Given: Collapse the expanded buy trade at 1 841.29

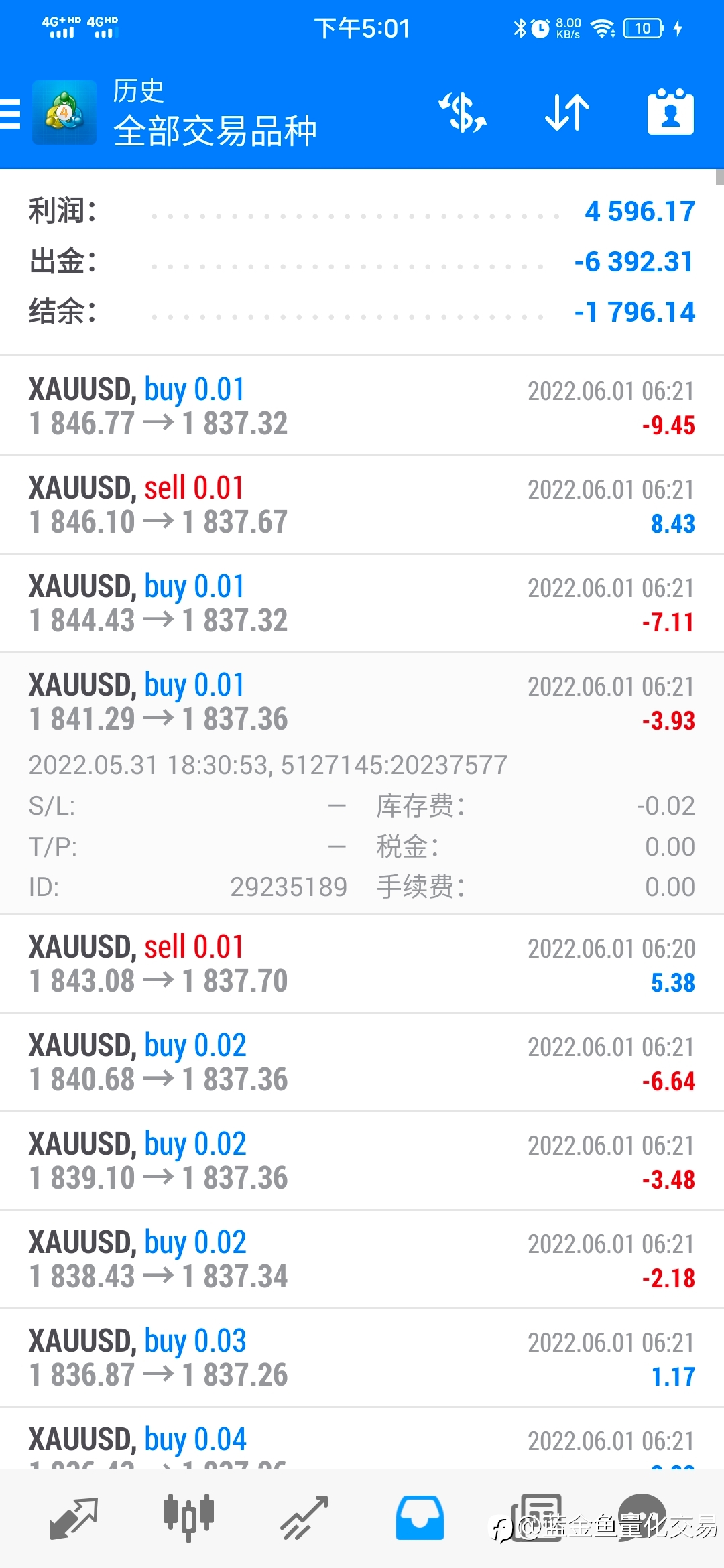Looking at the screenshot, I should pyautogui.click(x=362, y=783).
